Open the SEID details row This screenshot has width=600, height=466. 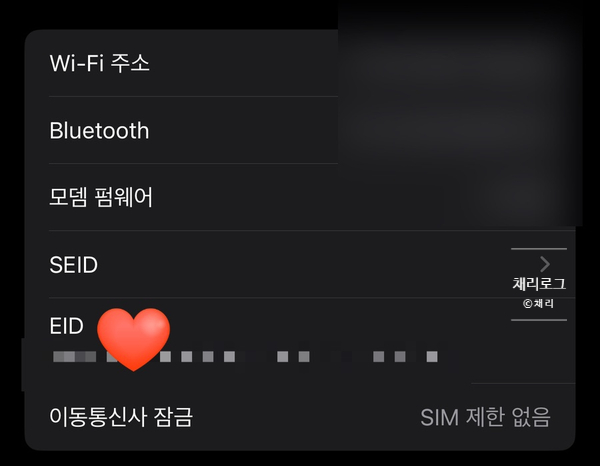pos(280,265)
